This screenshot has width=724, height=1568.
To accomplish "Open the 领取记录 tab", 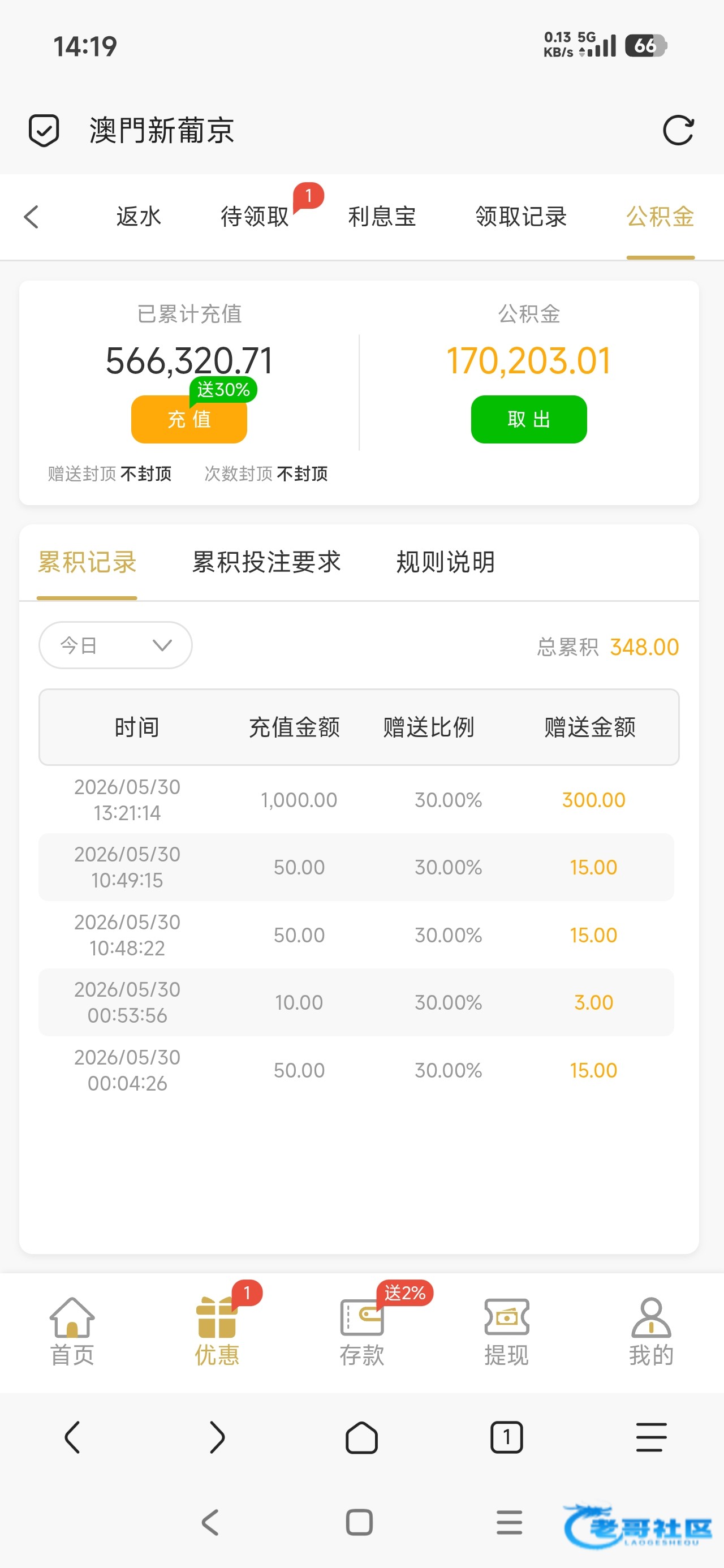I will coord(522,217).
